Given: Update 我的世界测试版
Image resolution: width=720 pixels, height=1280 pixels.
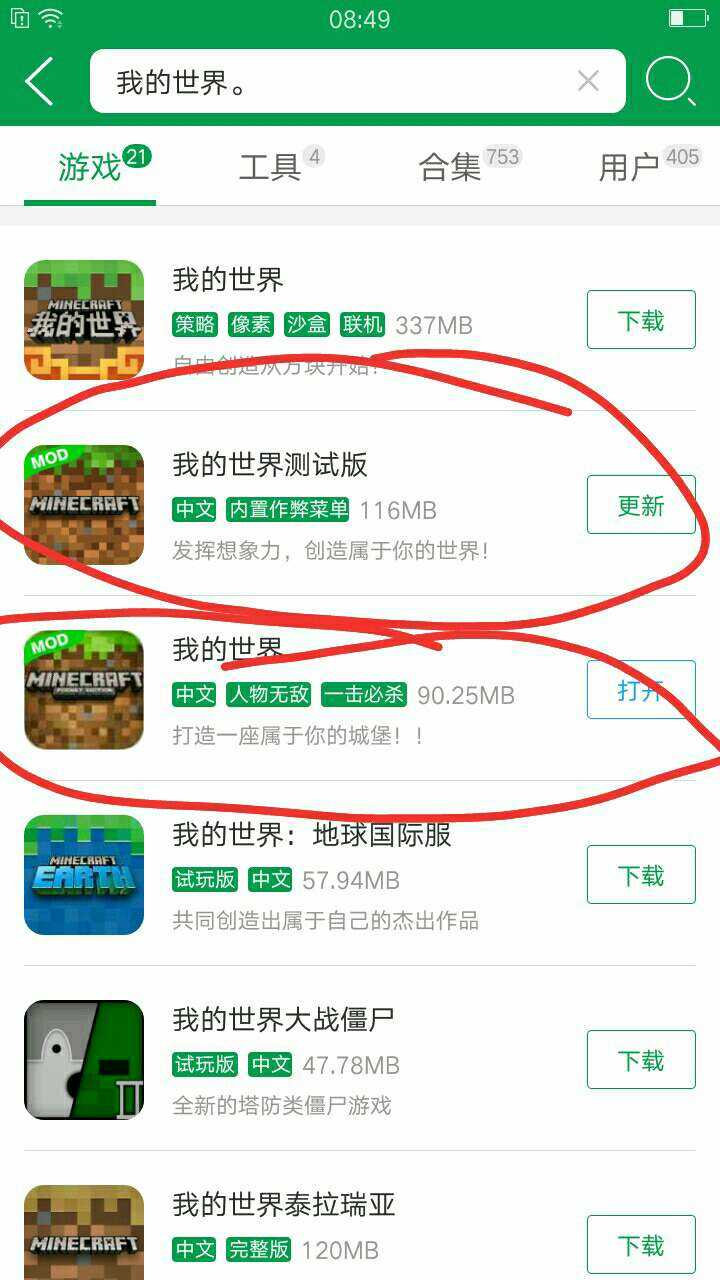Looking at the screenshot, I should pos(640,505).
